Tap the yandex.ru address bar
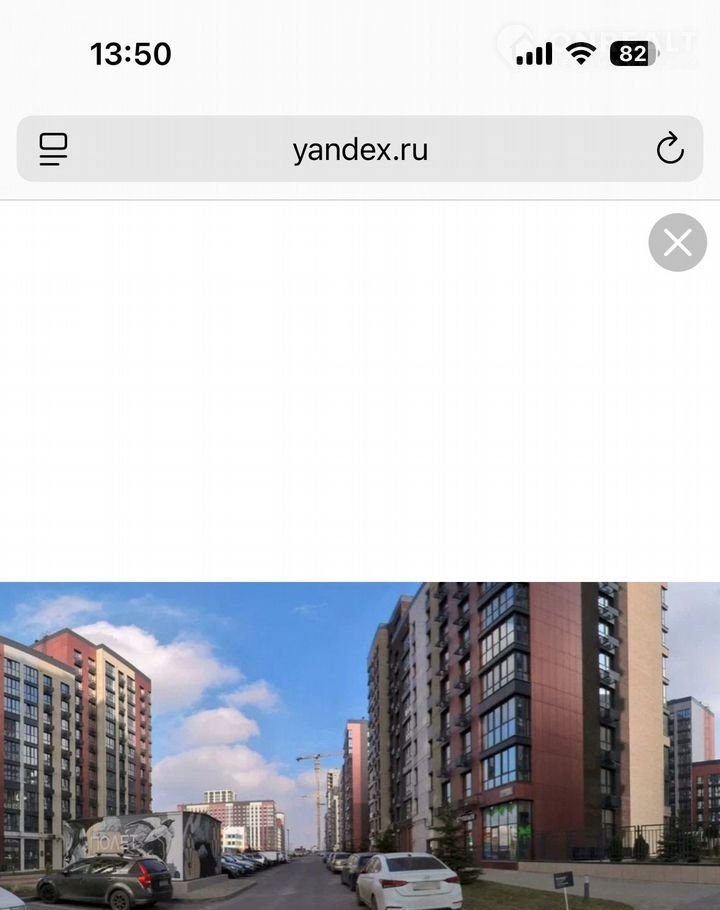Viewport: 720px width, 910px height. click(x=360, y=150)
